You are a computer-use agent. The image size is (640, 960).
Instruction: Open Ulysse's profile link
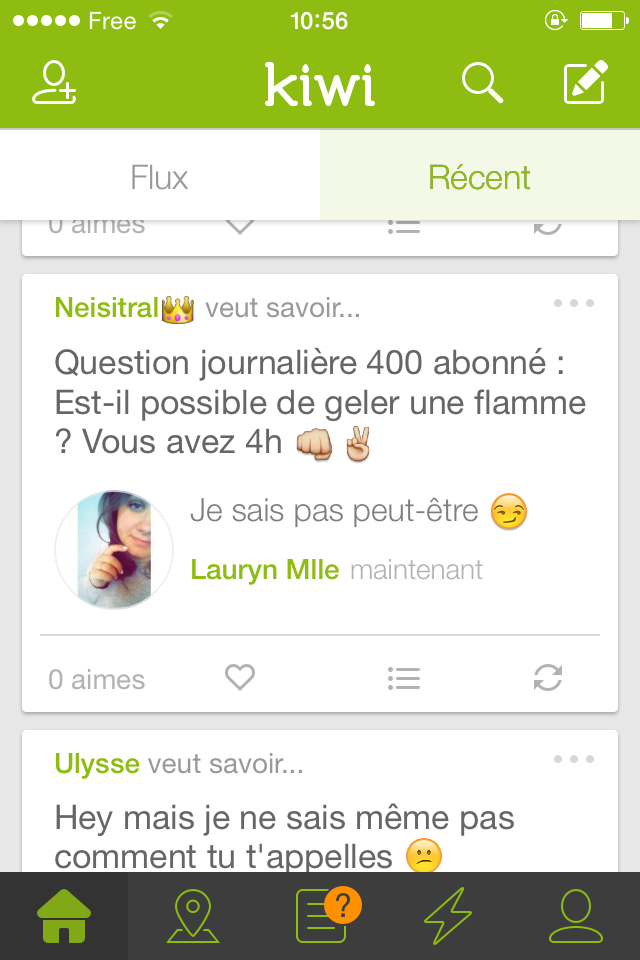[x=97, y=764]
